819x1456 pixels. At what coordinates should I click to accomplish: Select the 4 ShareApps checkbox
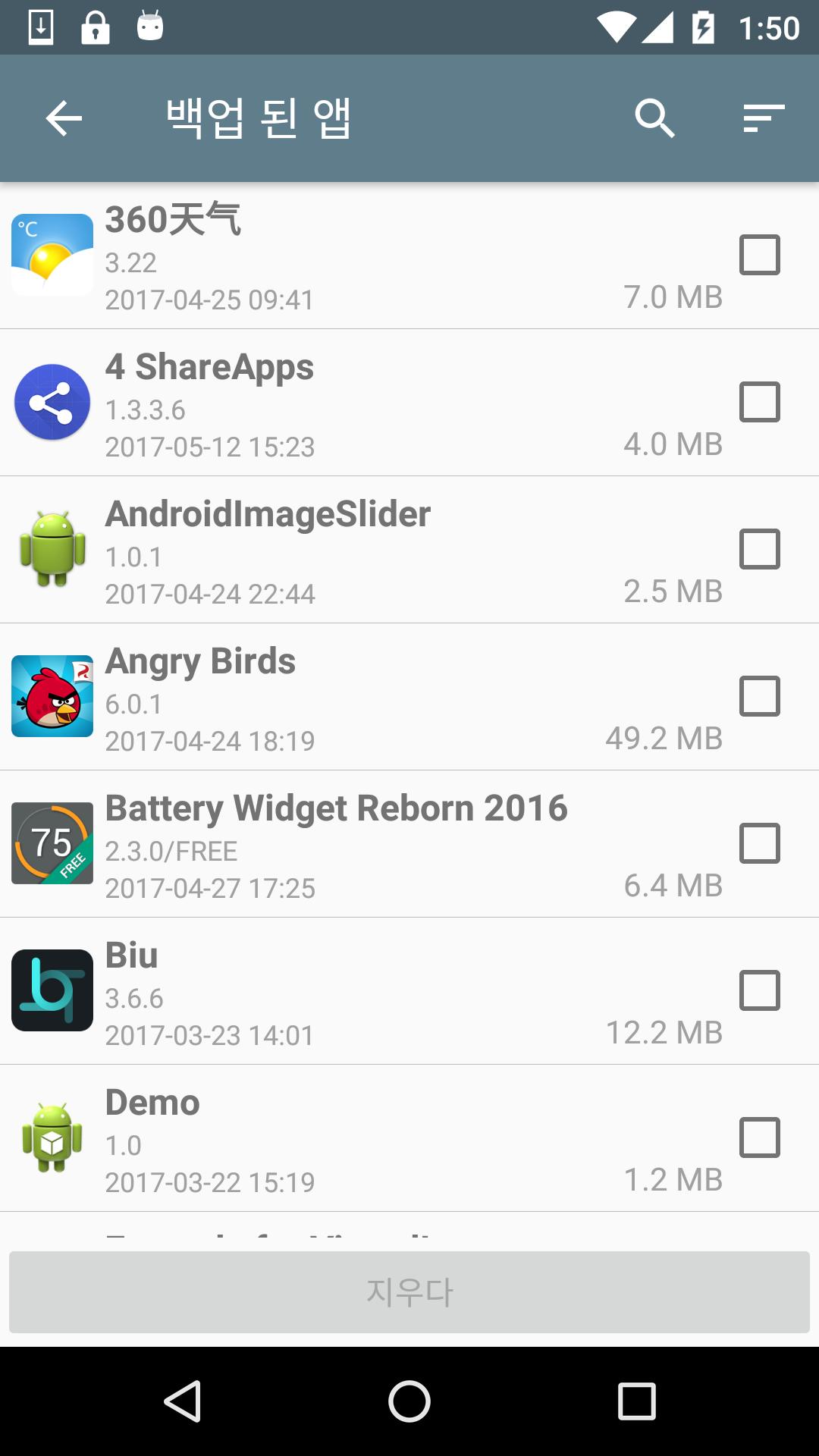[759, 402]
